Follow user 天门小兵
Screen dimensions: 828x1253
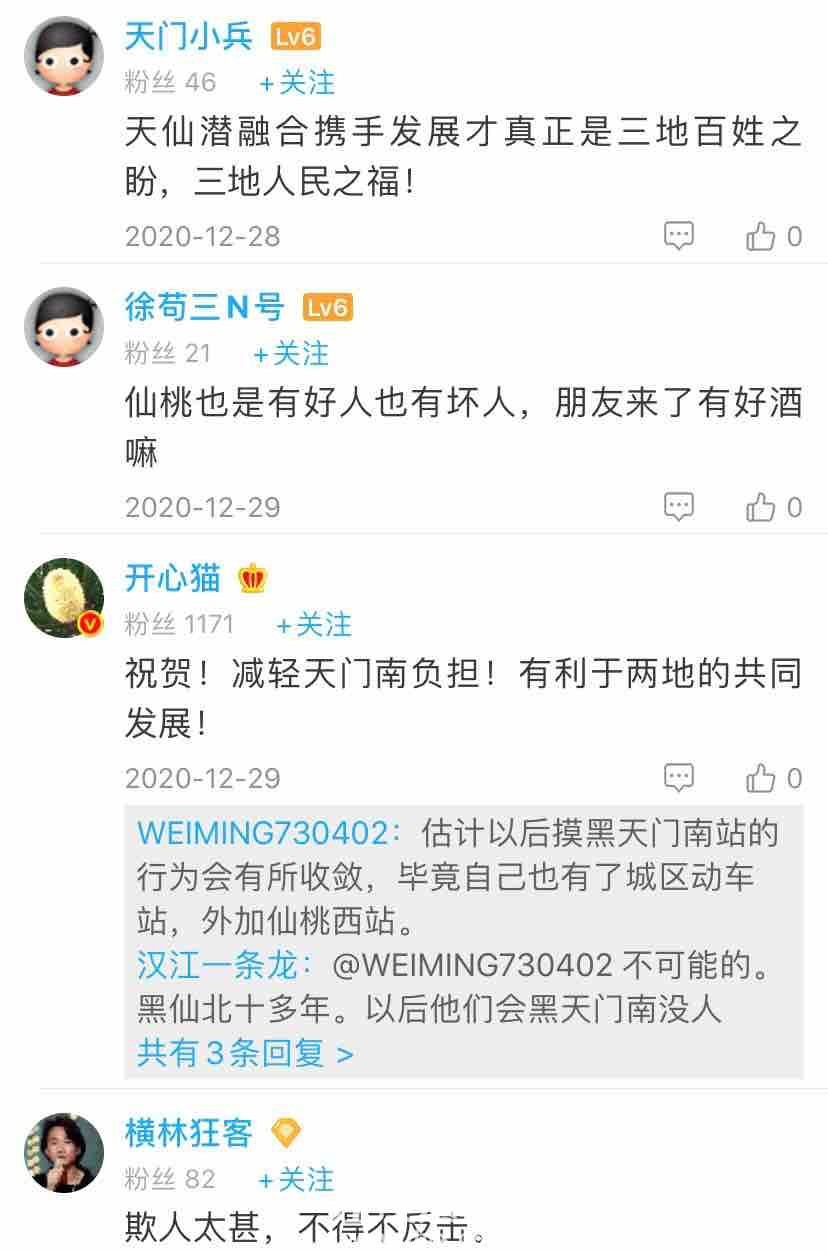coord(296,82)
